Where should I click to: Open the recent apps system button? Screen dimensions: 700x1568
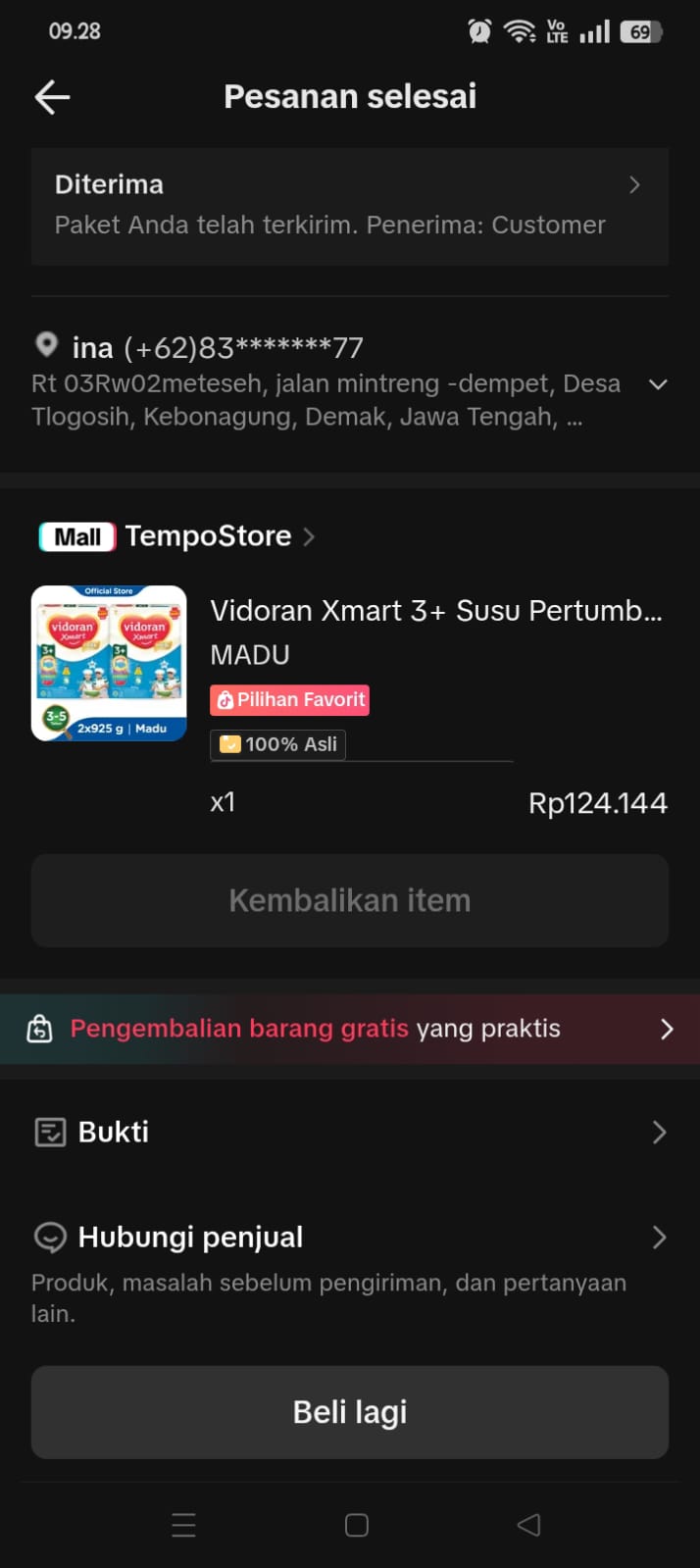(183, 1525)
